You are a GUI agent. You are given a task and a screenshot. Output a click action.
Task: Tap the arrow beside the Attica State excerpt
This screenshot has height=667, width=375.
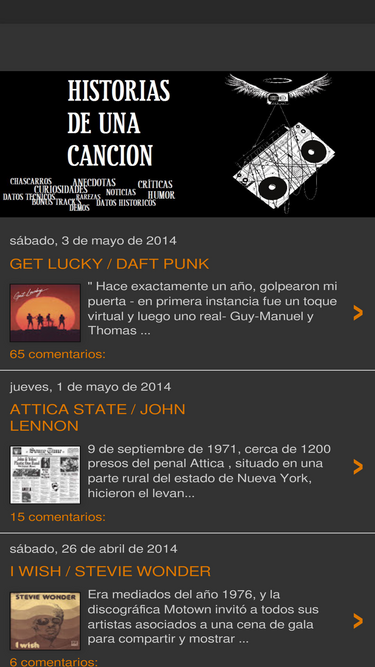[358, 467]
